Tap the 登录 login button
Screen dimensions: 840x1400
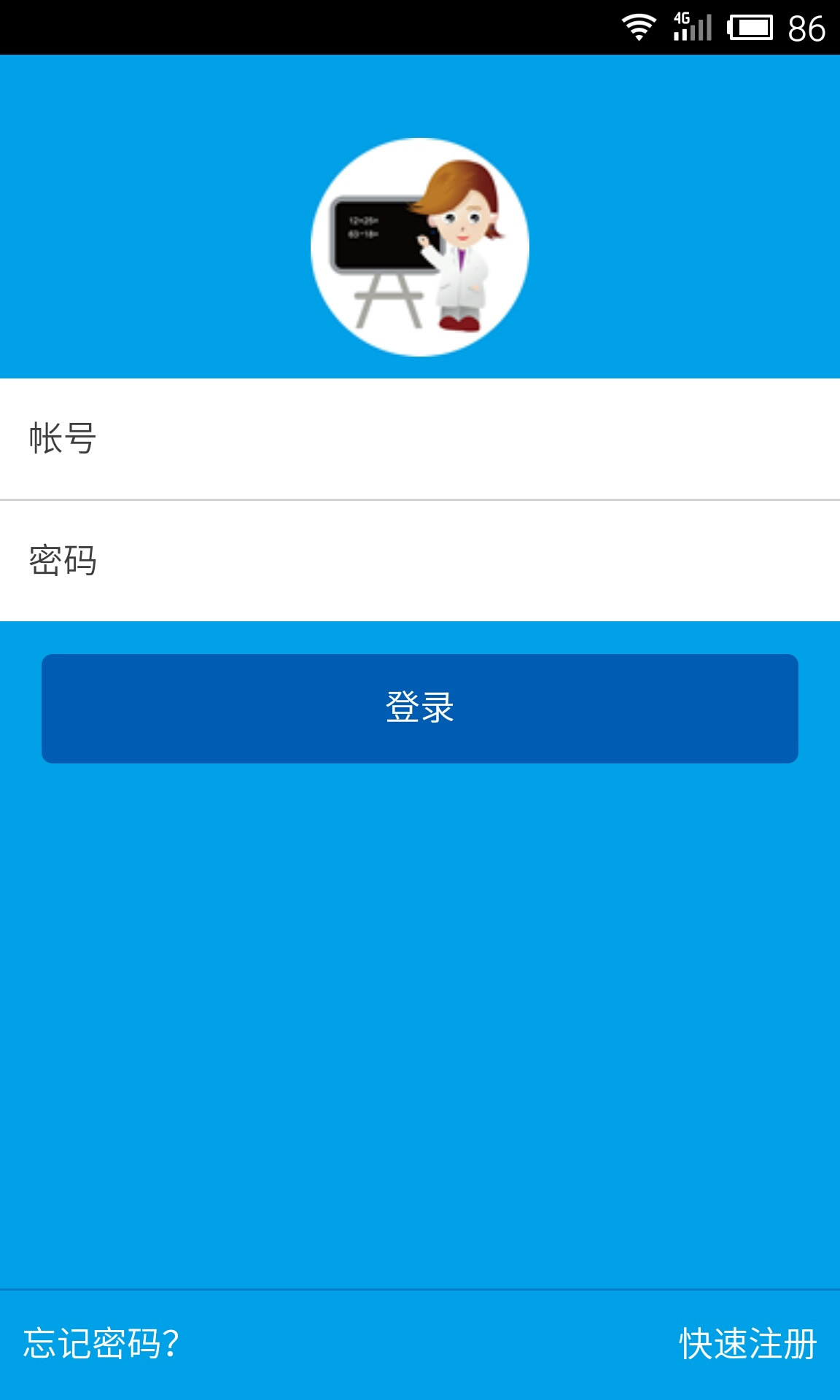420,708
